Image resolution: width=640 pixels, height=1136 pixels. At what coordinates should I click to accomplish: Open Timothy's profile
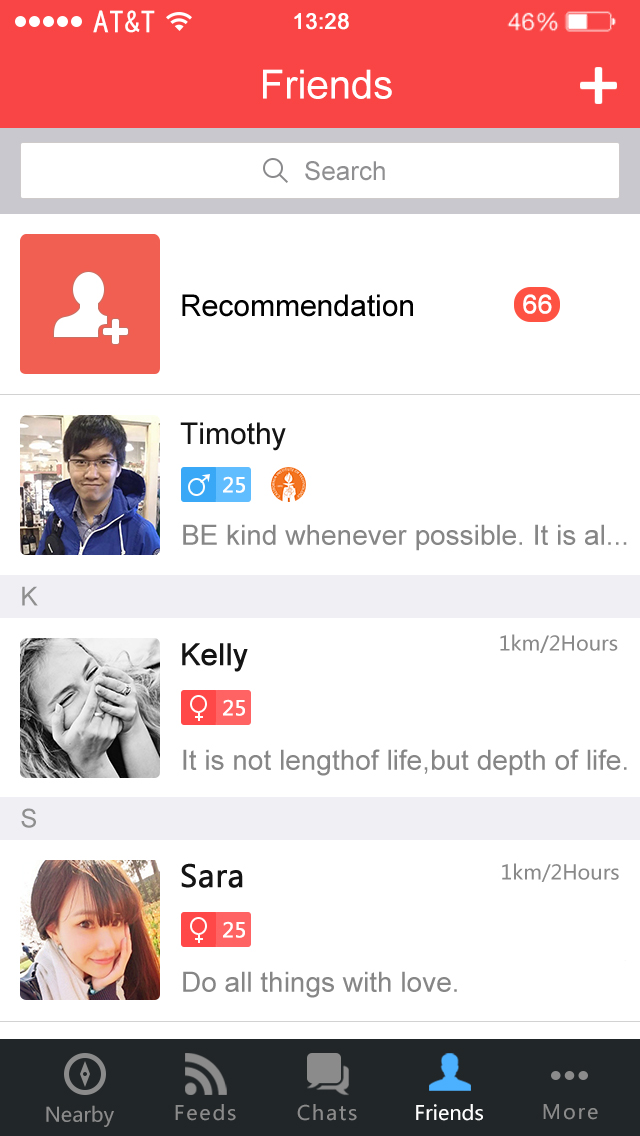(x=320, y=485)
